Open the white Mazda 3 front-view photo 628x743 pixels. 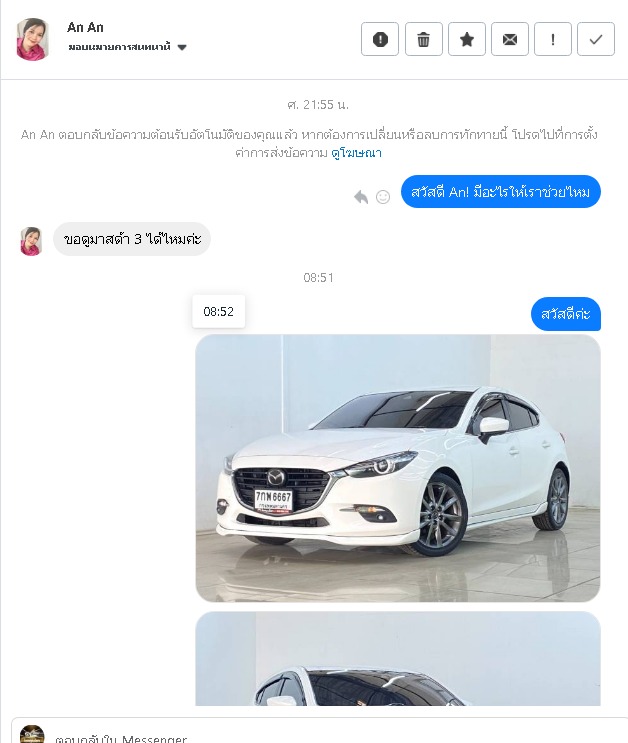(x=398, y=468)
